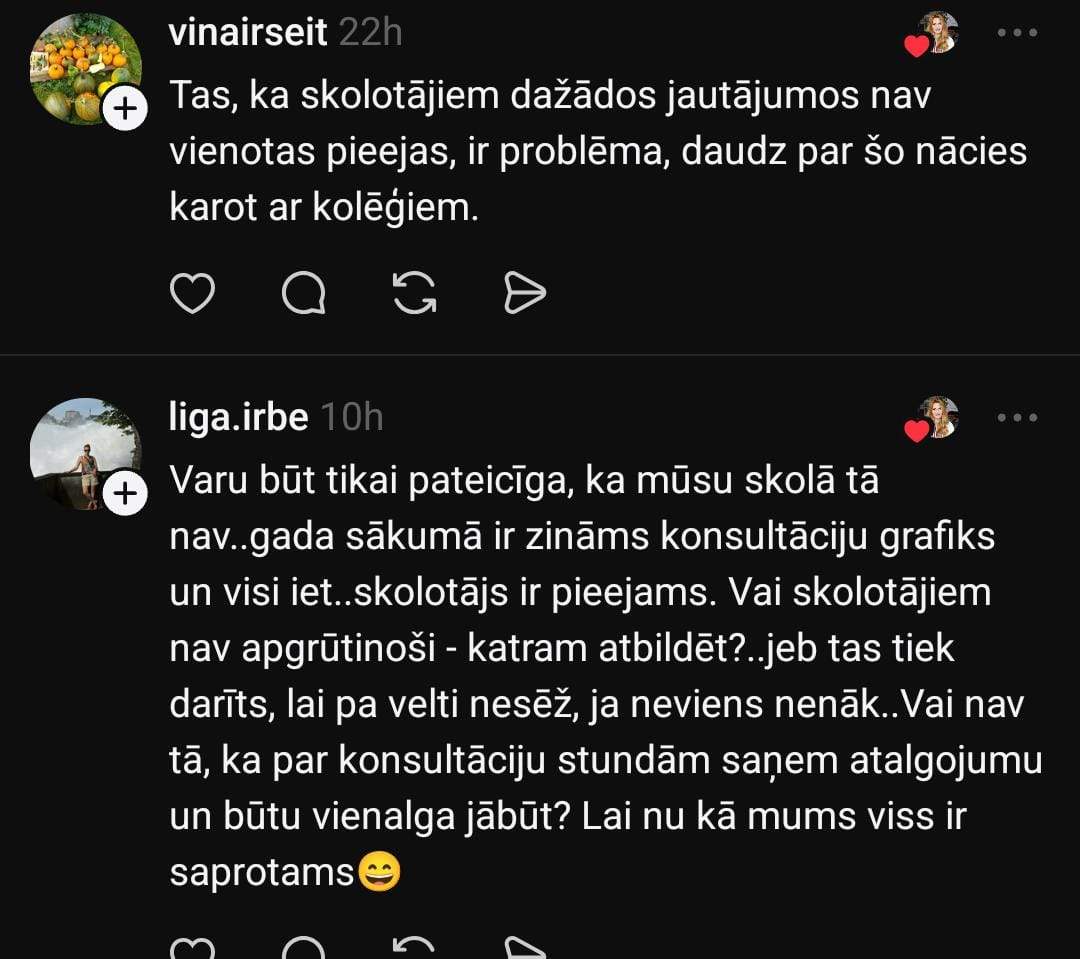Follow liga.irbe via plus badge
1080x959 pixels.
[x=124, y=494]
